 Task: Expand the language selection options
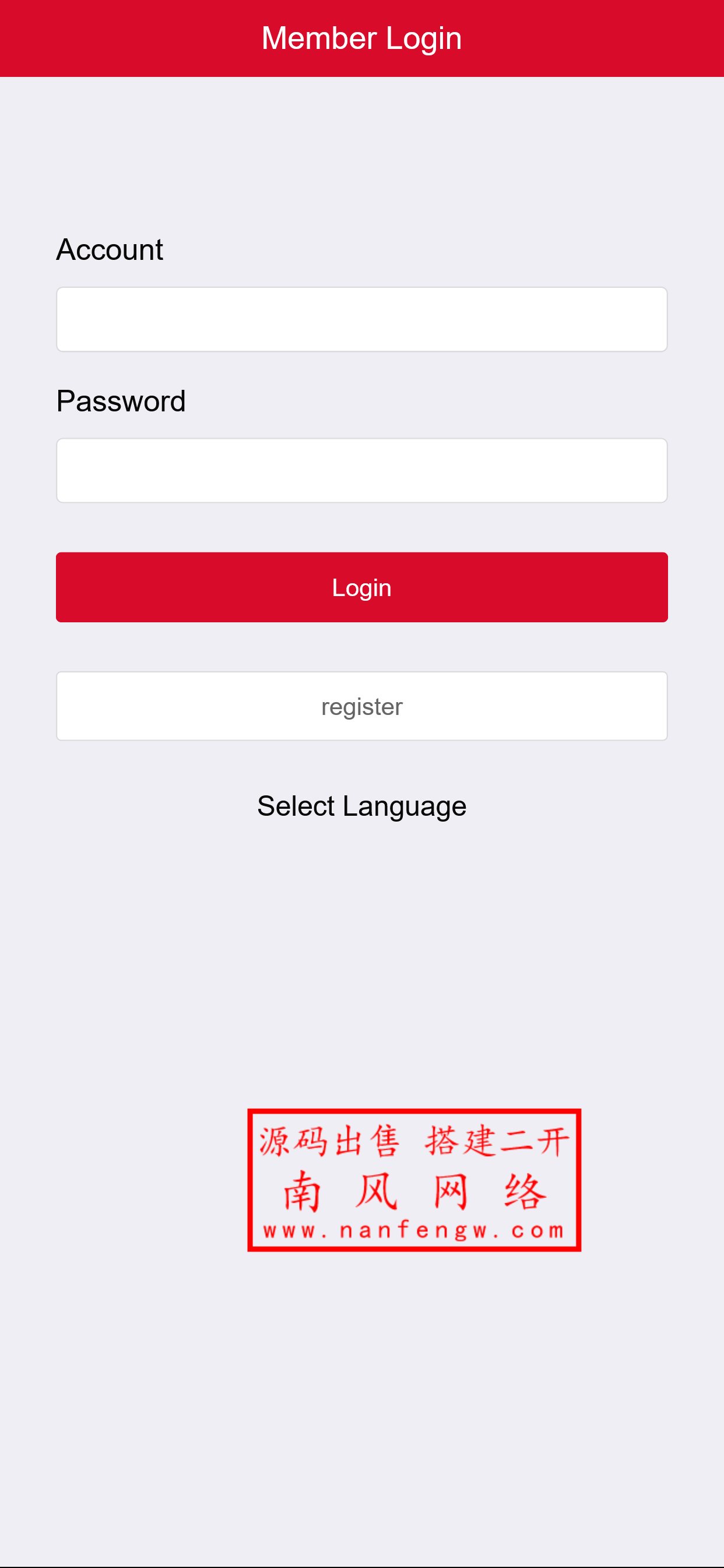point(361,805)
